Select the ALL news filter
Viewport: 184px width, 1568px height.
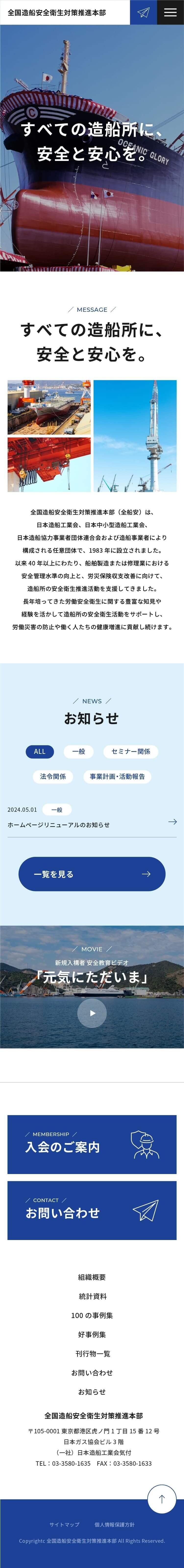(39, 751)
